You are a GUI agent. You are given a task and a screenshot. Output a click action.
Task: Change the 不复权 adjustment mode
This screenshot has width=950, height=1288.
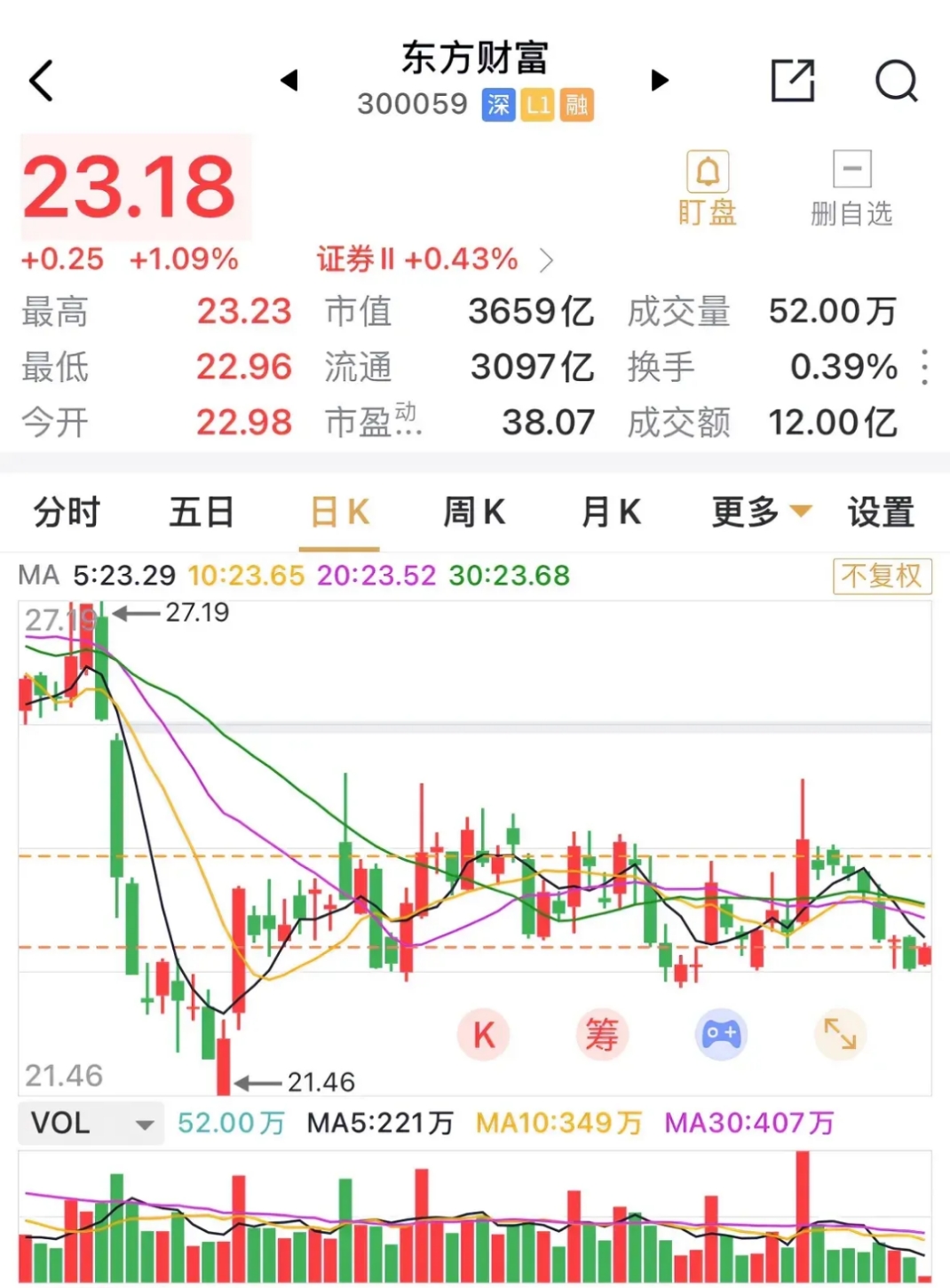pyautogui.click(x=882, y=576)
